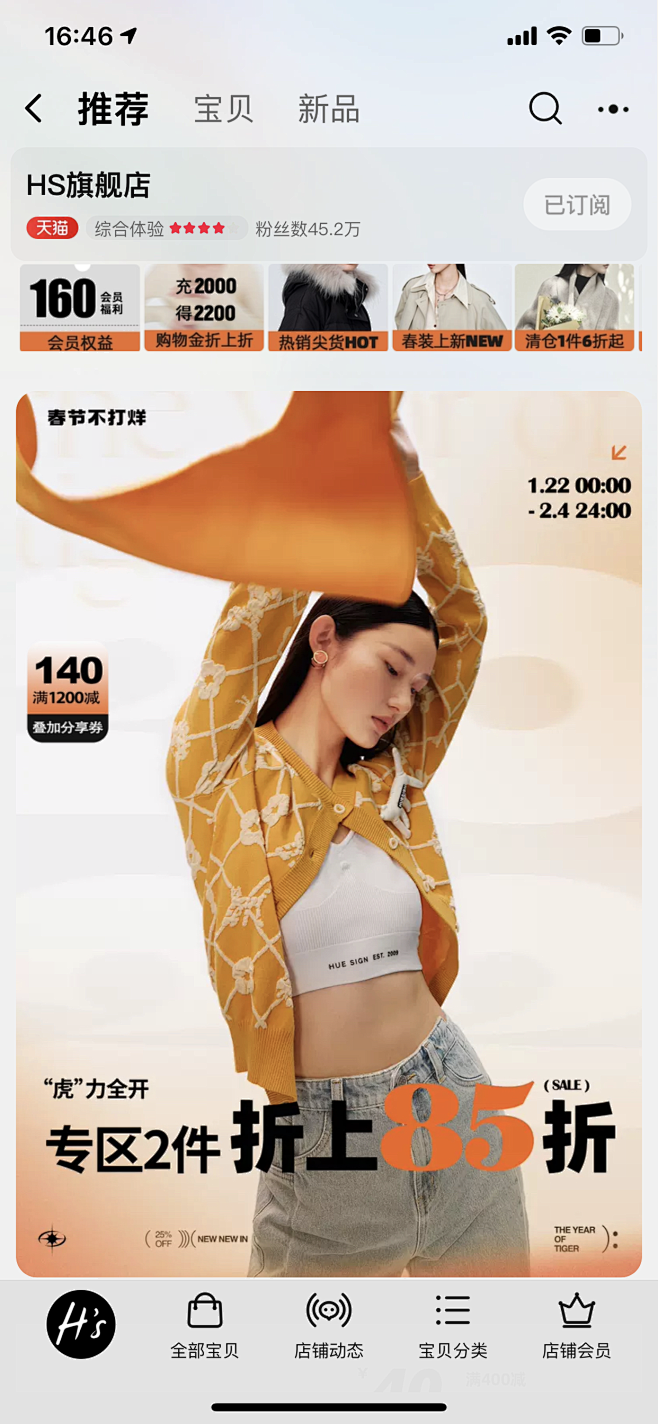658x1424 pixels.
Task: Open the 购物金折上折 tile
Action: 204,308
